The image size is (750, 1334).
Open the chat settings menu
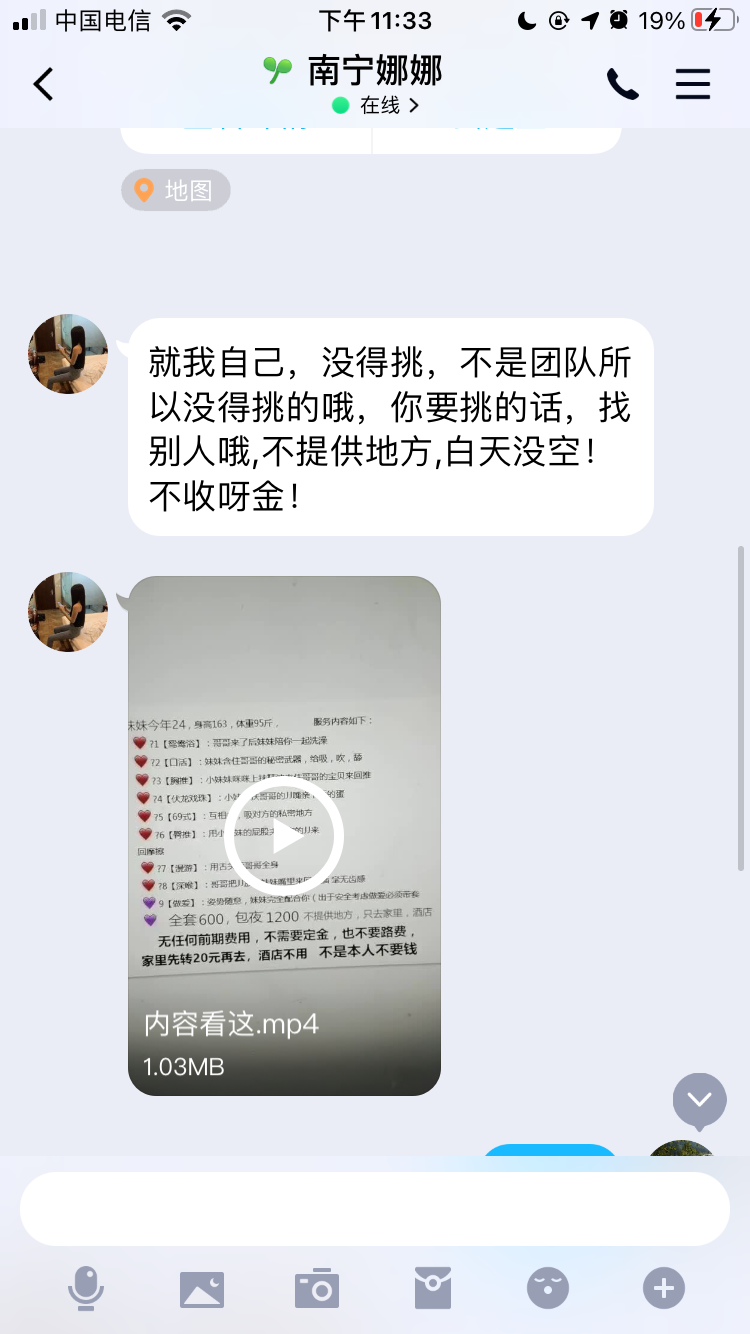[692, 84]
